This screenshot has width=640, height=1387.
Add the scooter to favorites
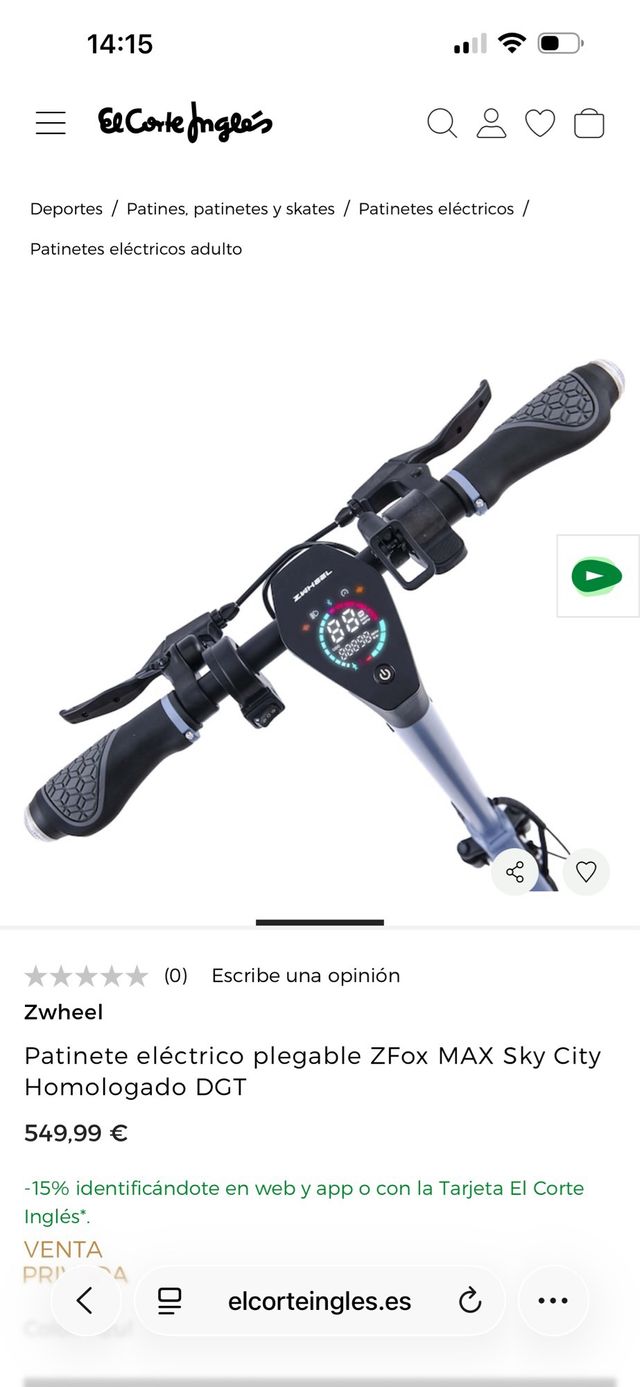586,872
